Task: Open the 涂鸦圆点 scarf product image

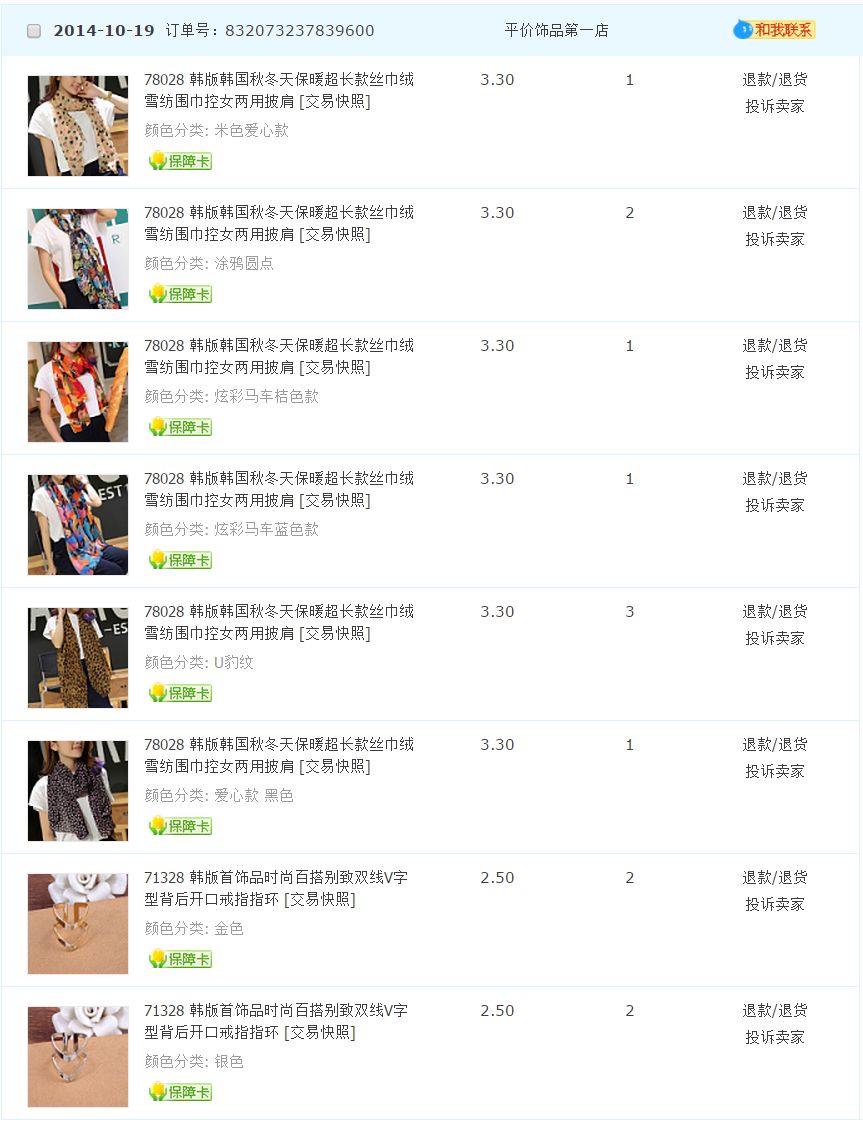Action: [x=78, y=259]
